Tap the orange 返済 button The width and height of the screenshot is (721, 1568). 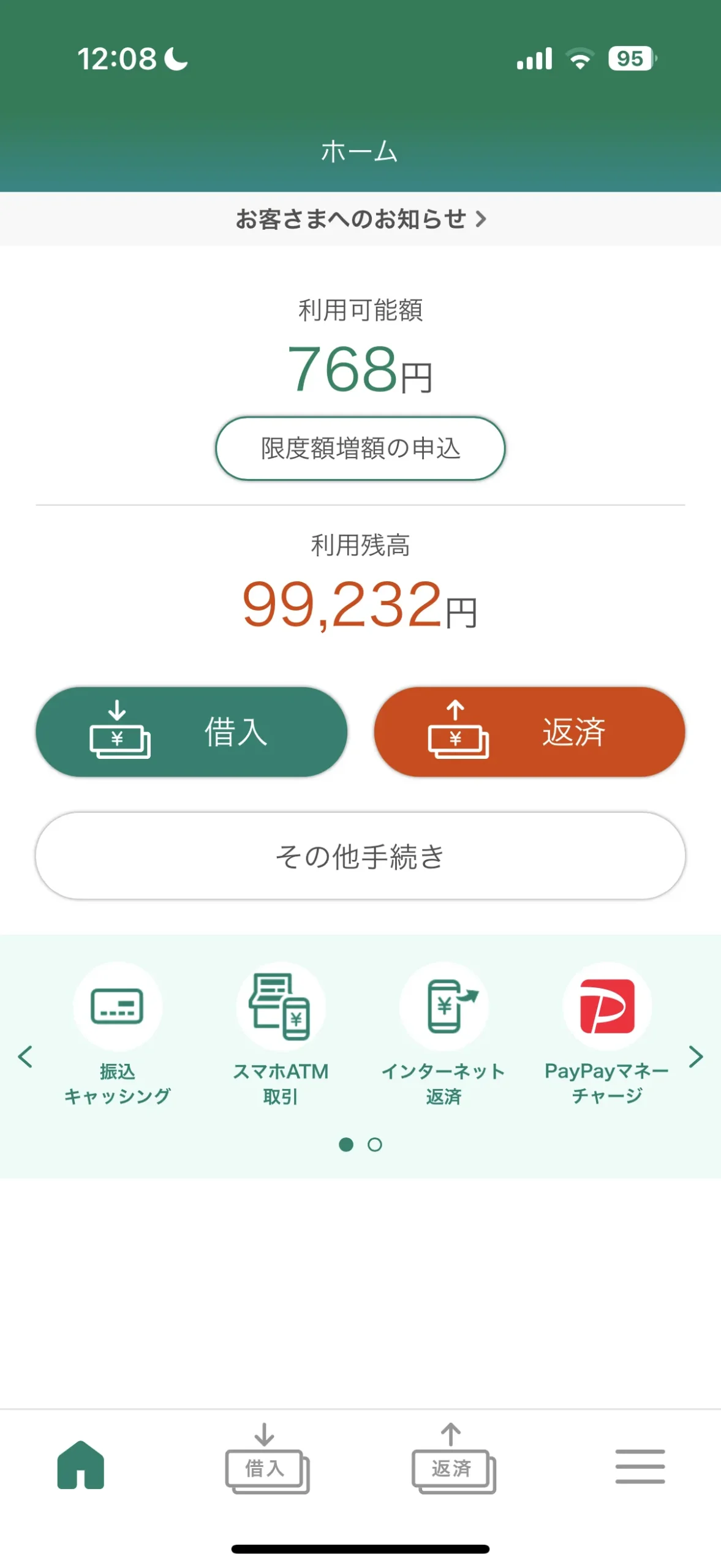tap(529, 731)
